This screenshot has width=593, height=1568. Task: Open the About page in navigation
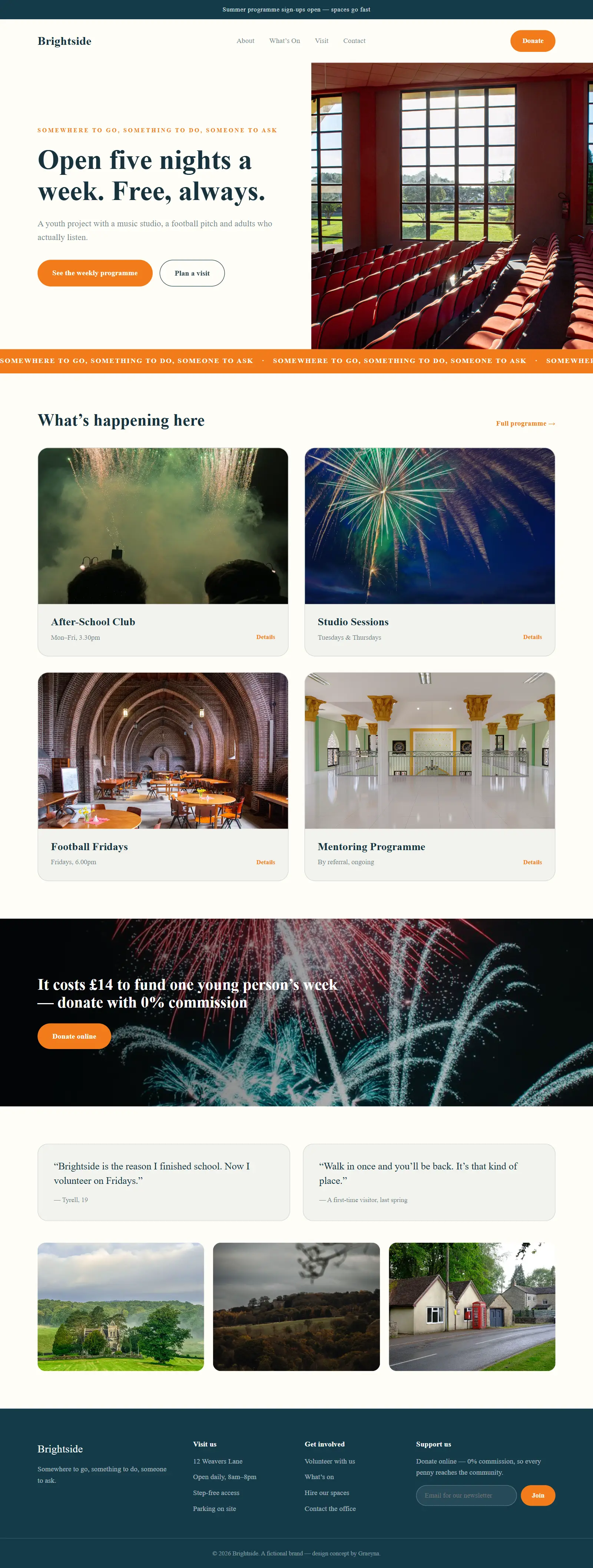pos(245,41)
